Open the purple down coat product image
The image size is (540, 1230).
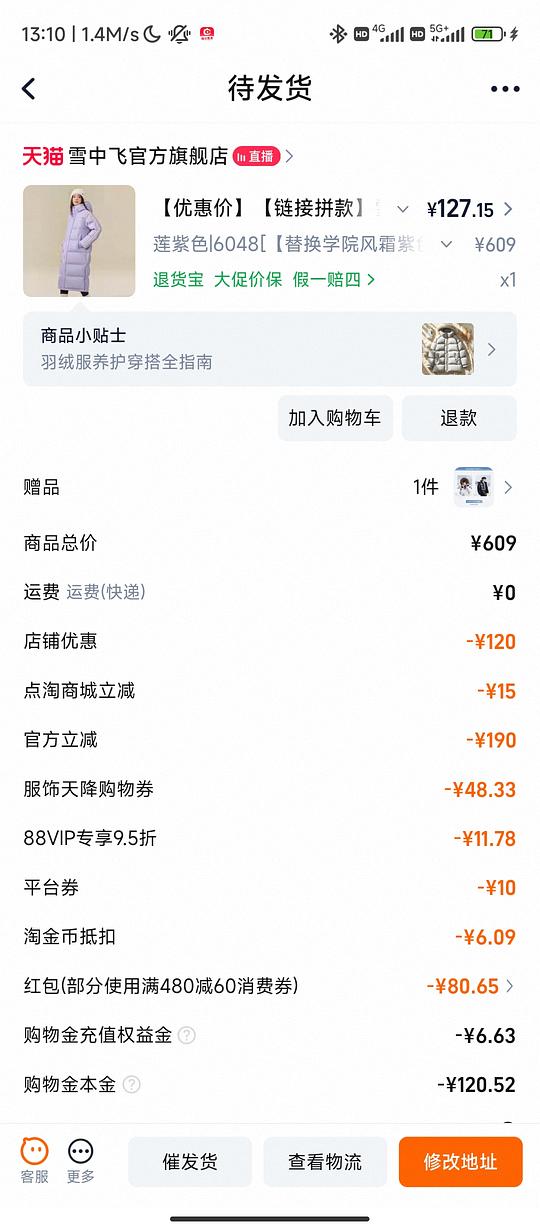[79, 241]
